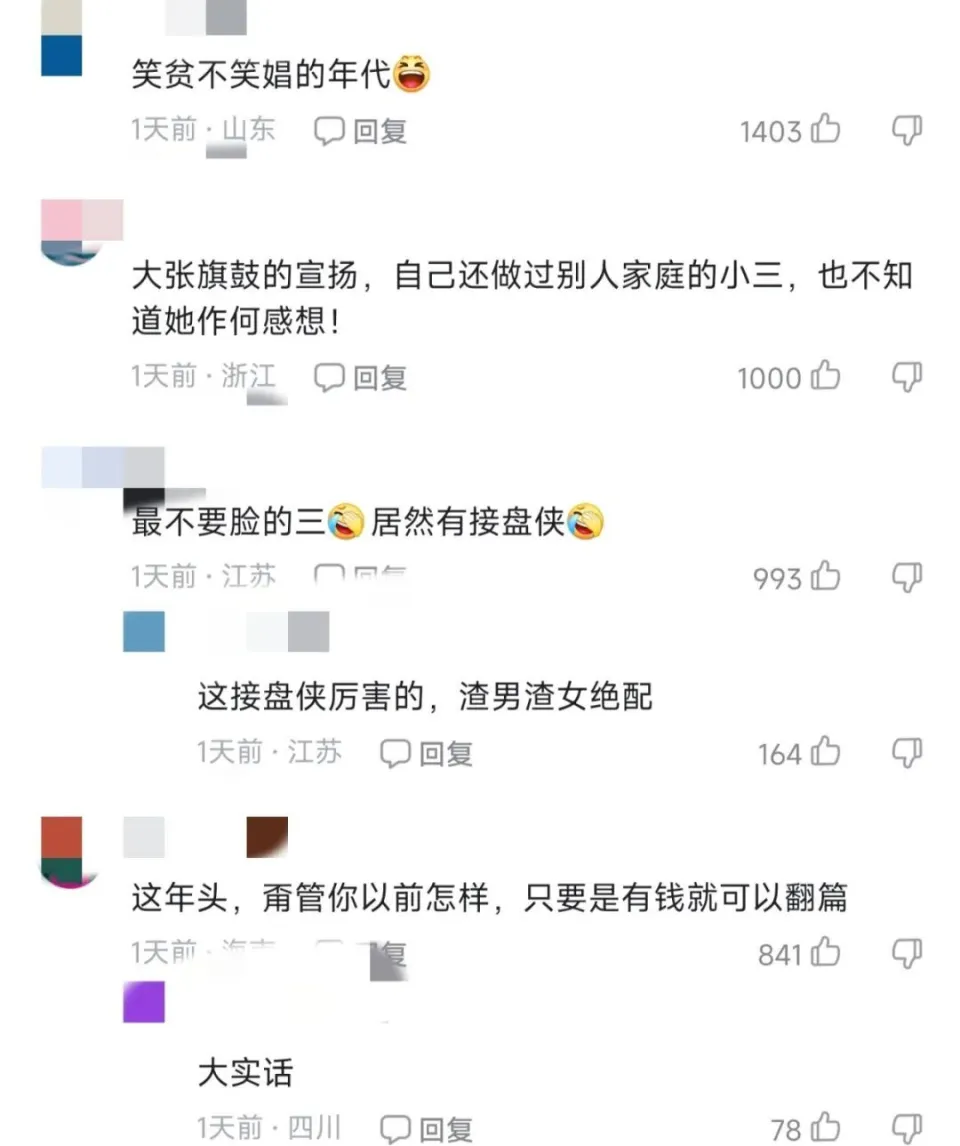Like the 渣男渣女绝配 reply with 164 likes
Viewport: 960px width, 1146px height.
point(825,752)
